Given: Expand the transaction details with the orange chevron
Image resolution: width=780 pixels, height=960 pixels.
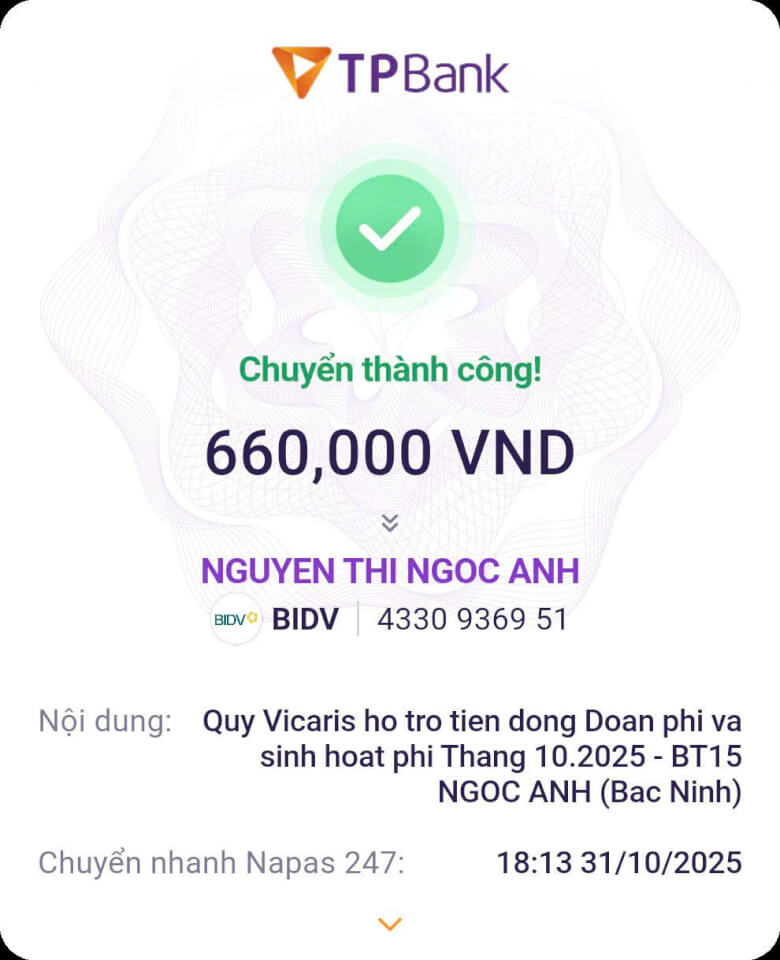Looking at the screenshot, I should [390, 924].
